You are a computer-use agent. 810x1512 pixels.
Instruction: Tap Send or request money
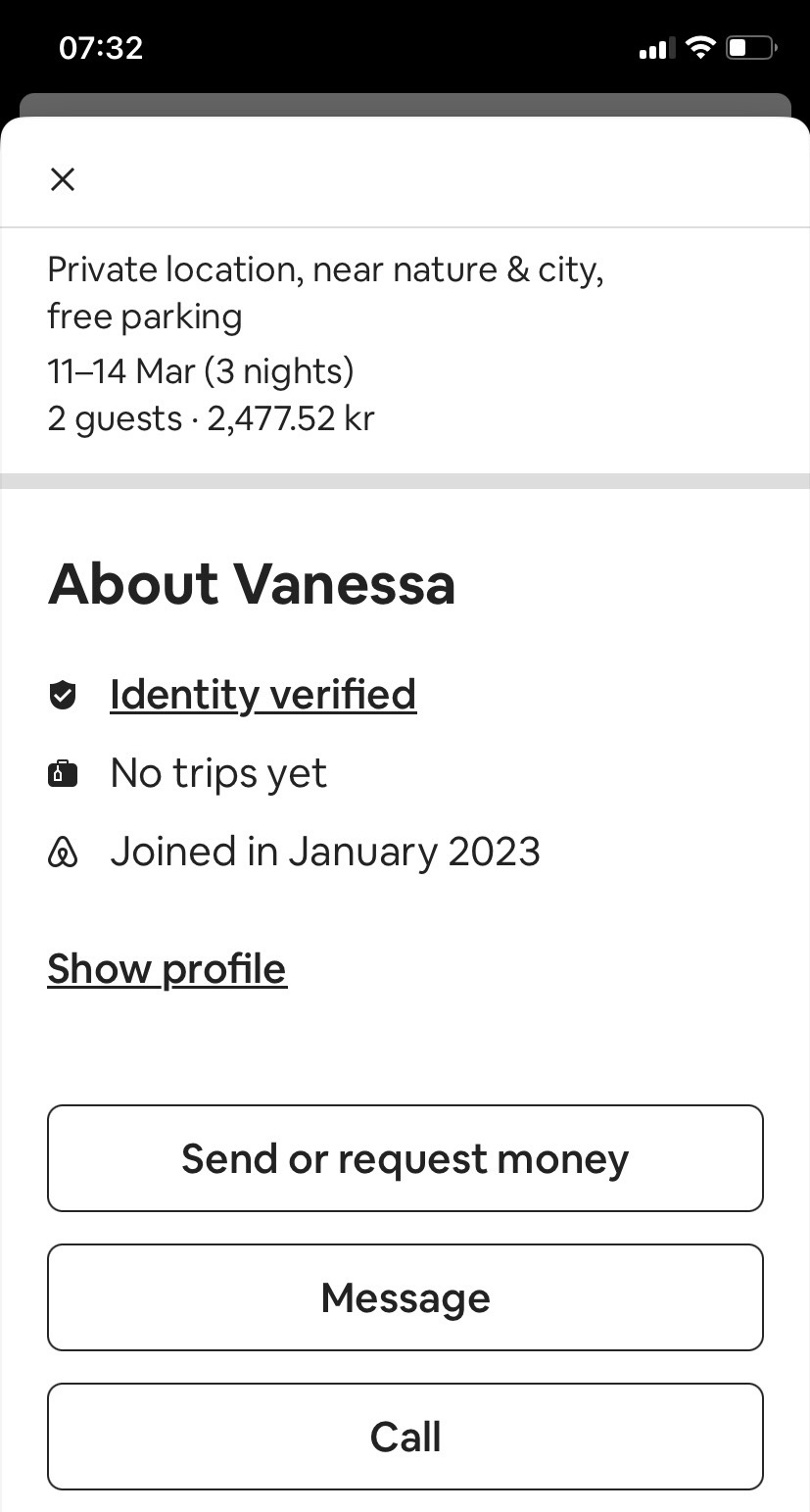pos(405,1157)
